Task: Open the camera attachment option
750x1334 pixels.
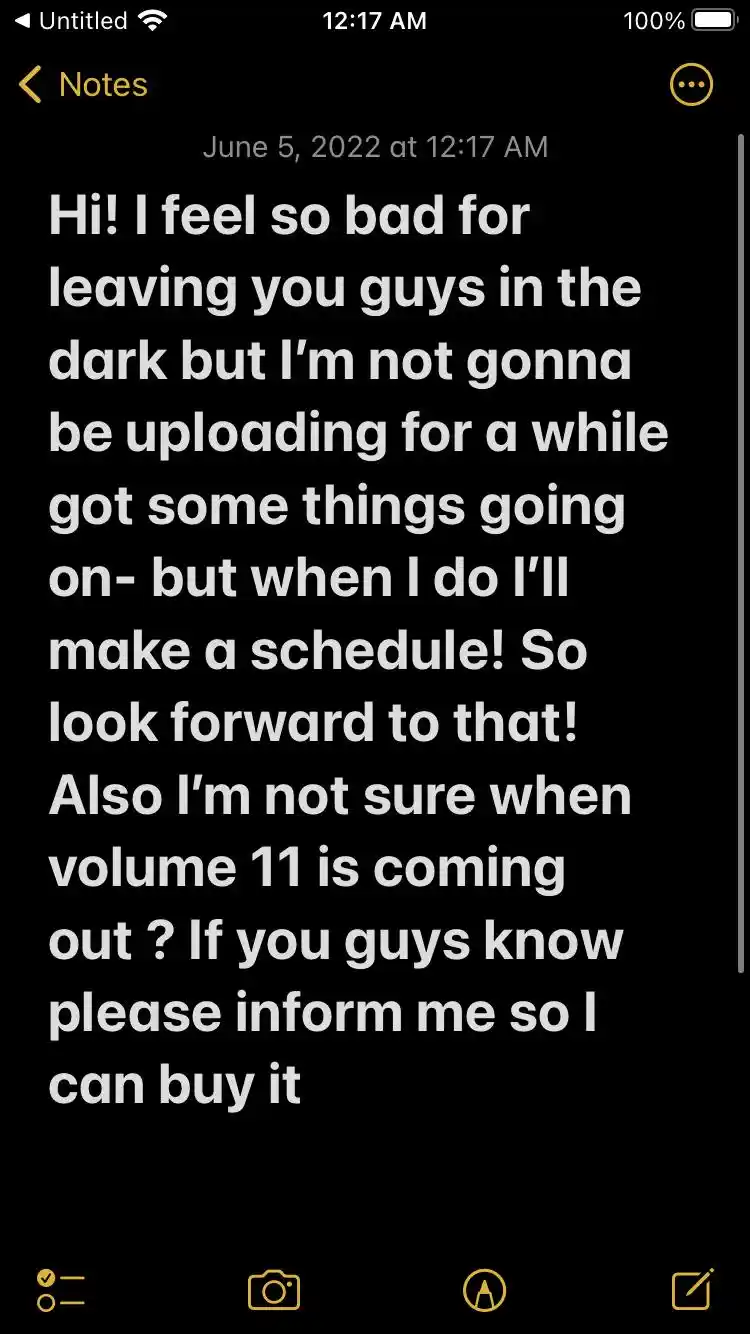Action: point(274,1290)
